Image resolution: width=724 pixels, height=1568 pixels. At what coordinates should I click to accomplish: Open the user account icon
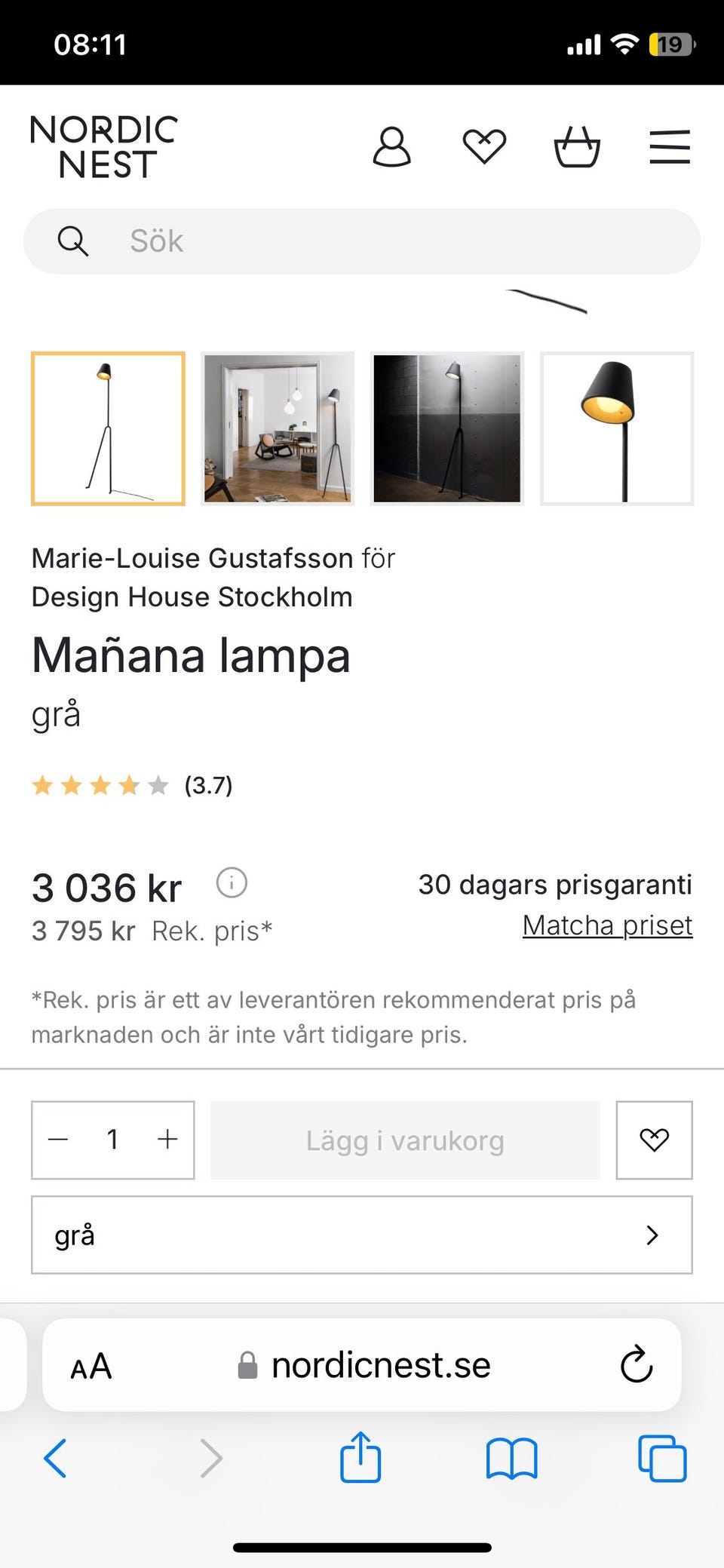tap(391, 146)
